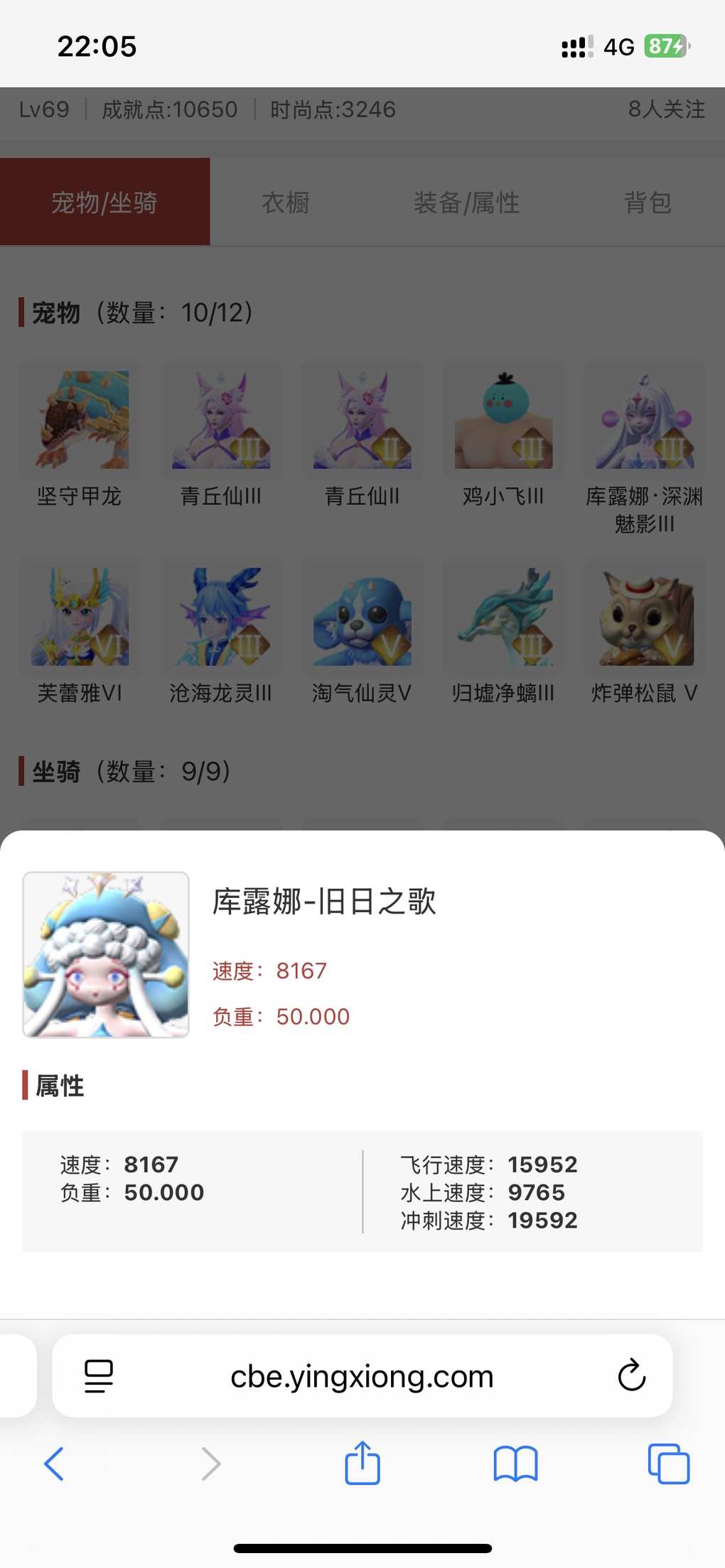Share this page from Safari toolbar
Screen dimensions: 725x1568
[362, 1463]
